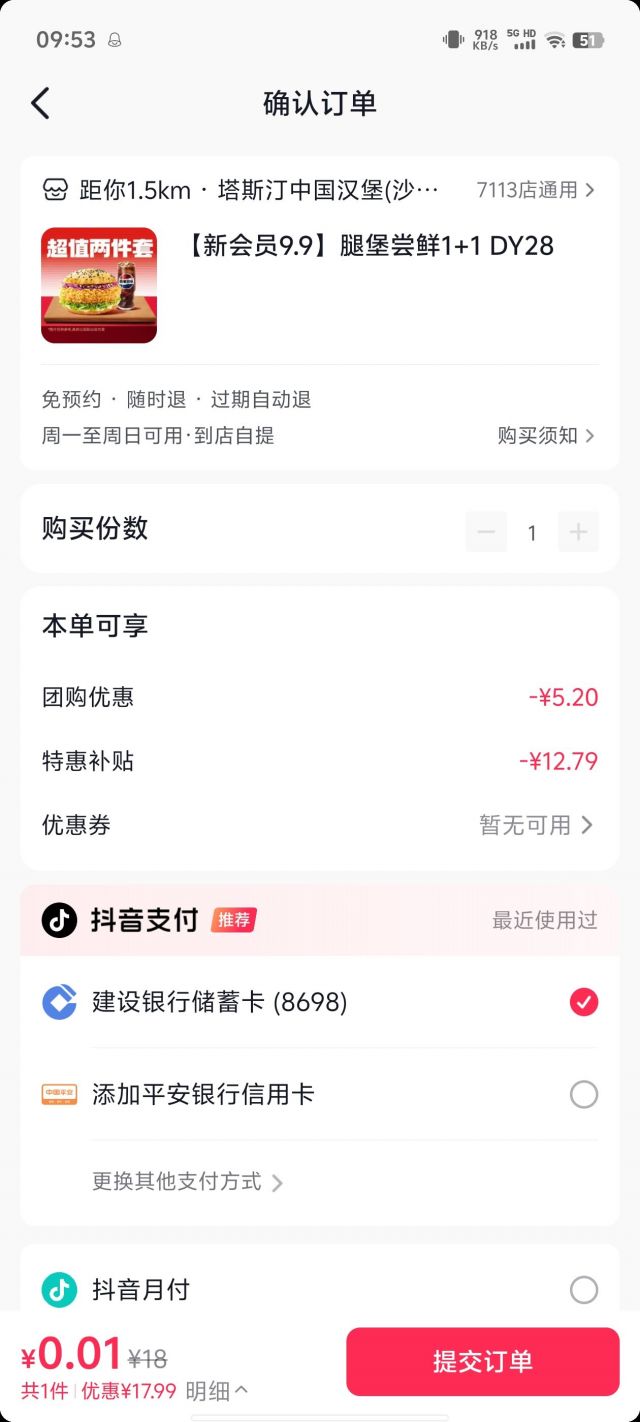Viewport: 640px width, 1422px height.
Task: Open the 7113店通用 store list
Action: click(x=535, y=190)
